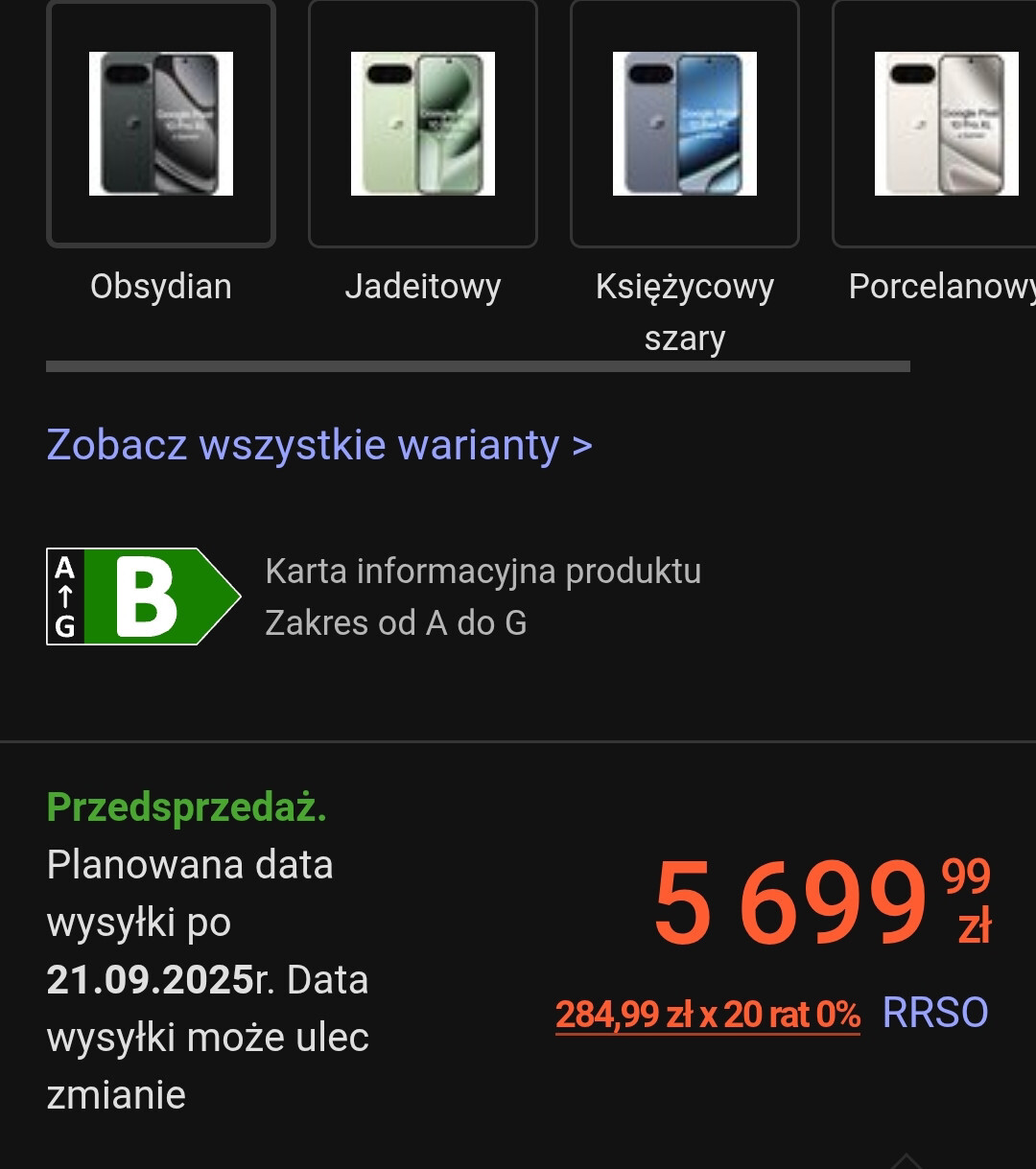Choose the Jadeitowy color variant
This screenshot has height=1169, width=1036.
[423, 125]
